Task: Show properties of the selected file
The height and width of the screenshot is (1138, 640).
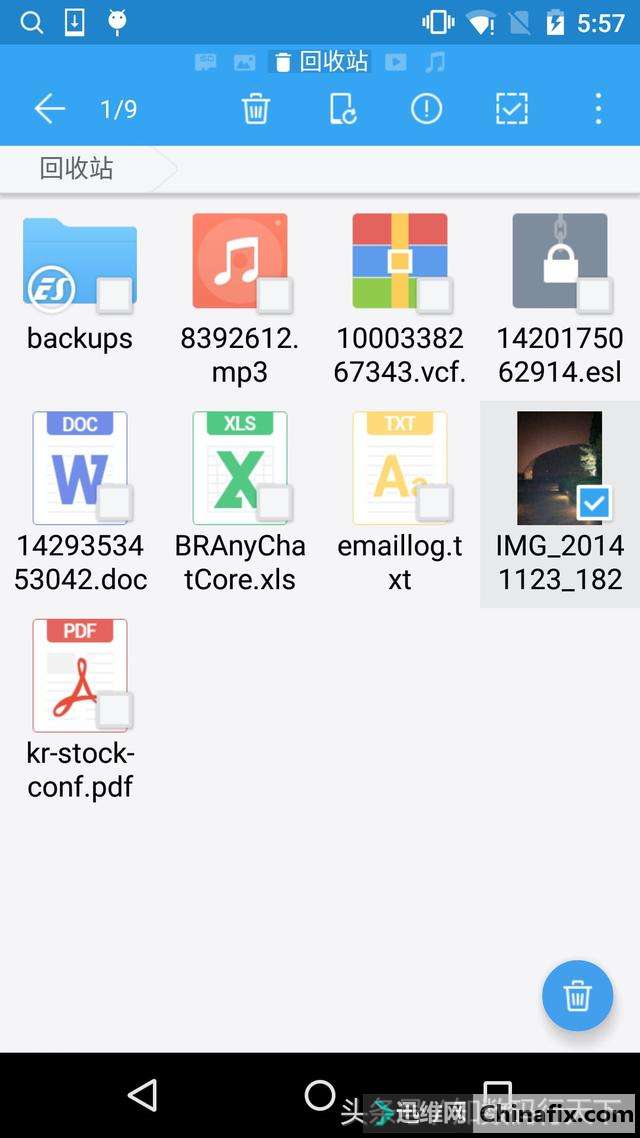Action: coord(427,109)
